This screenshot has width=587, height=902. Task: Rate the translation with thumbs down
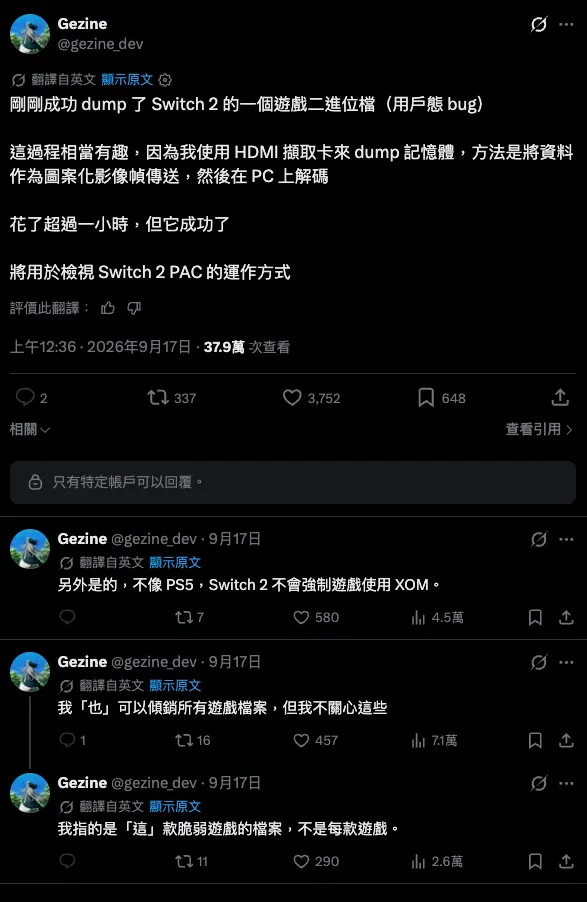[134, 308]
